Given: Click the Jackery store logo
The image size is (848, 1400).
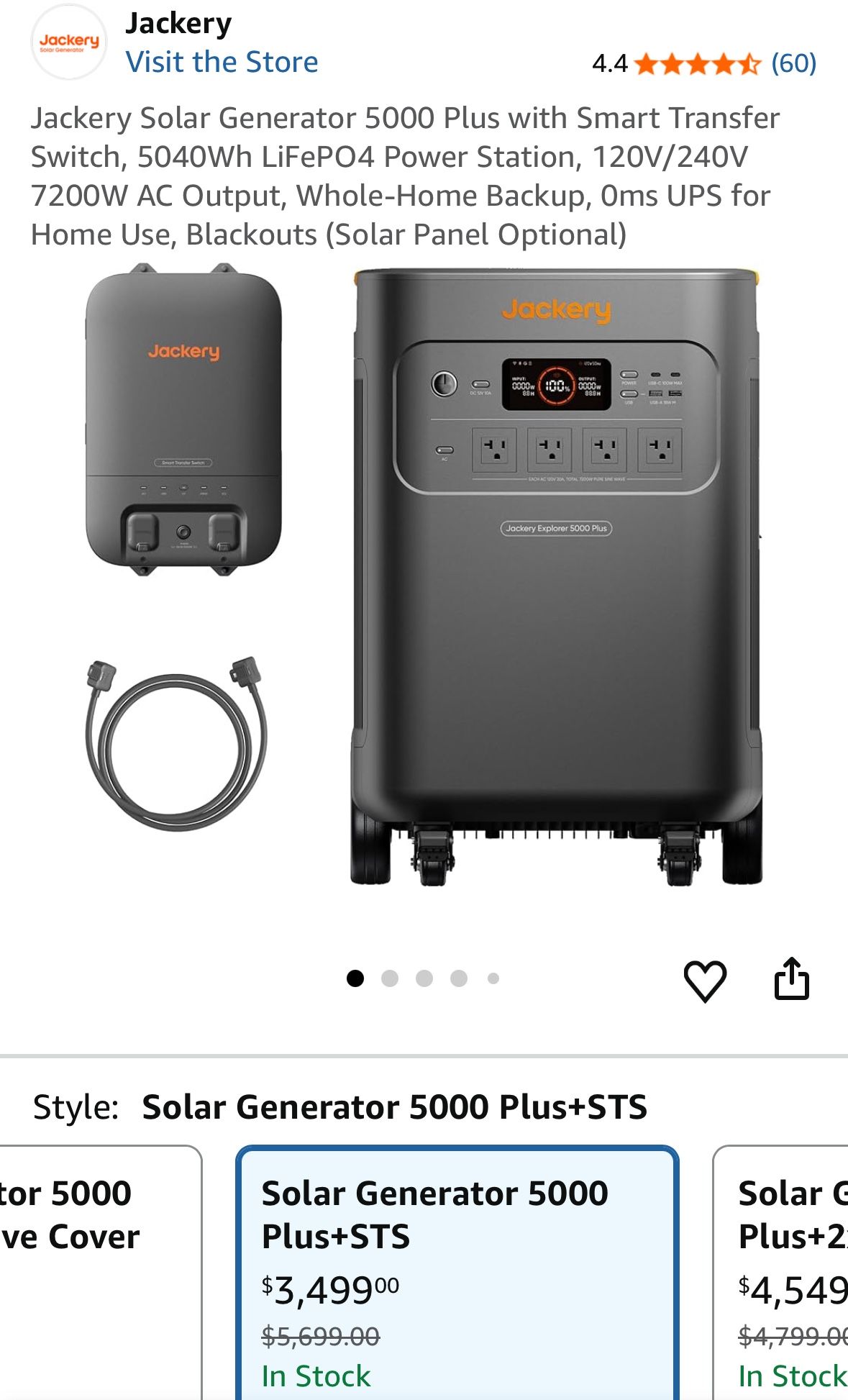Looking at the screenshot, I should click(x=68, y=41).
